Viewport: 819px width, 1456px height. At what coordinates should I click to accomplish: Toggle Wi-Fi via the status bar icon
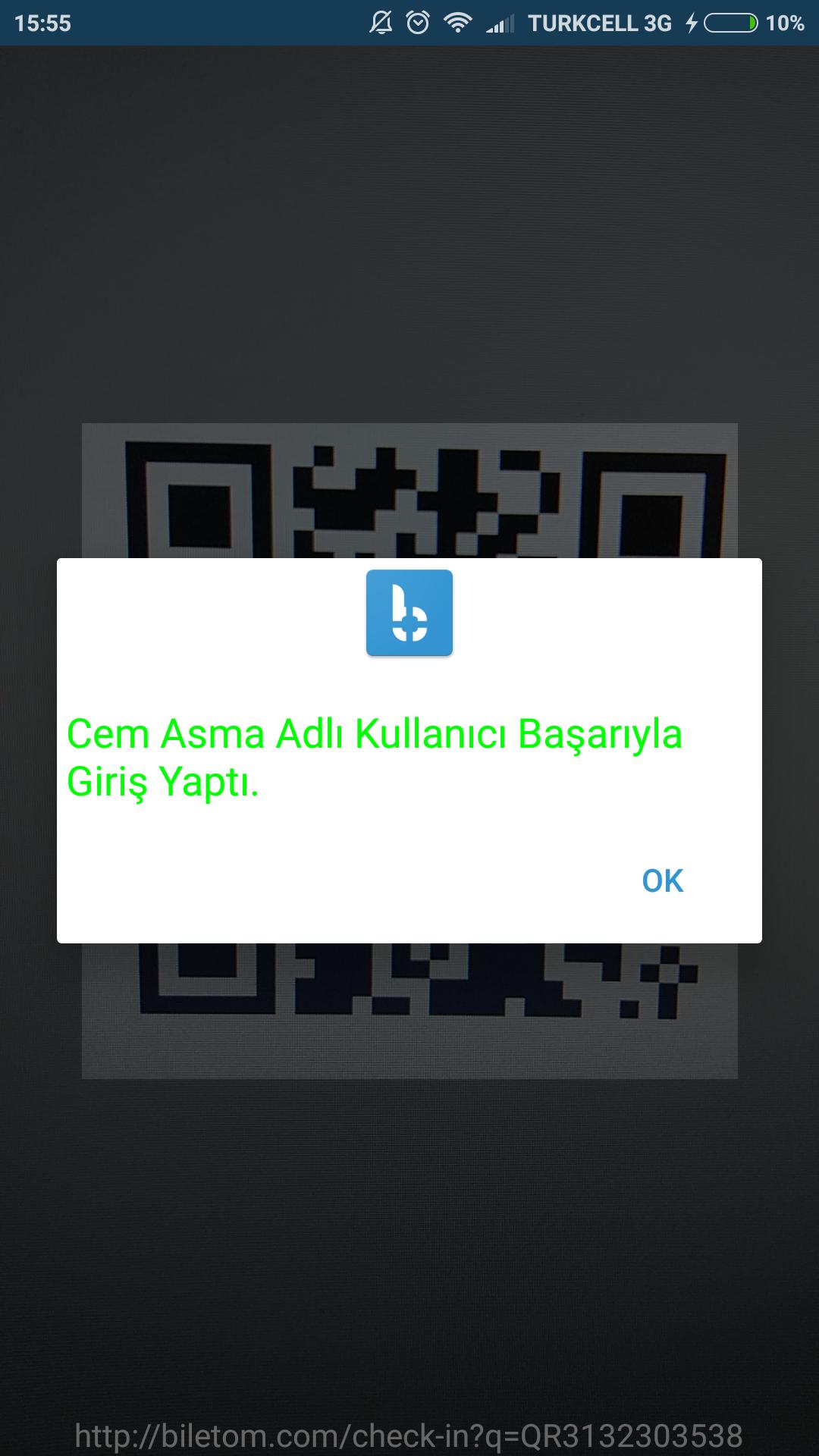click(x=458, y=23)
